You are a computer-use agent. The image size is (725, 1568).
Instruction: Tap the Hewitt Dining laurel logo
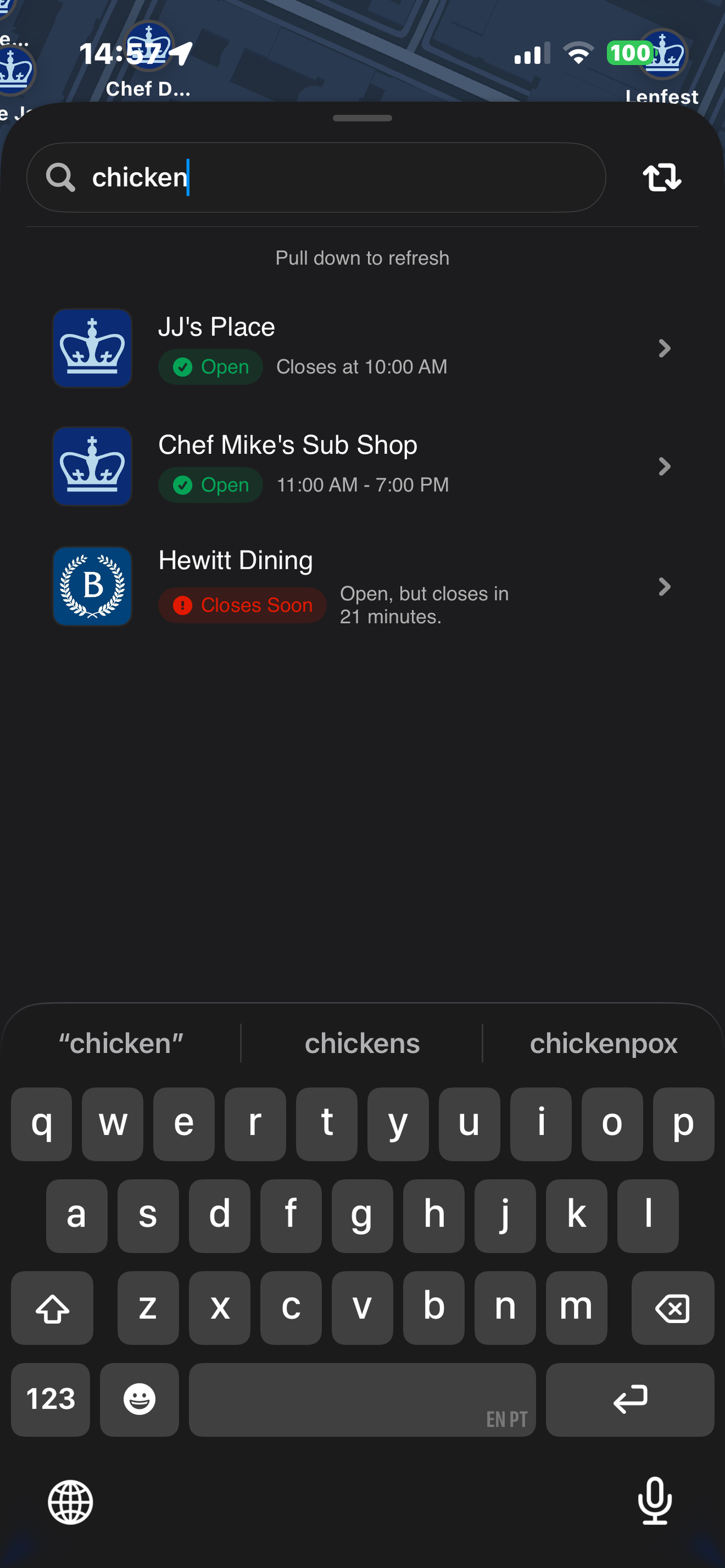pos(92,586)
